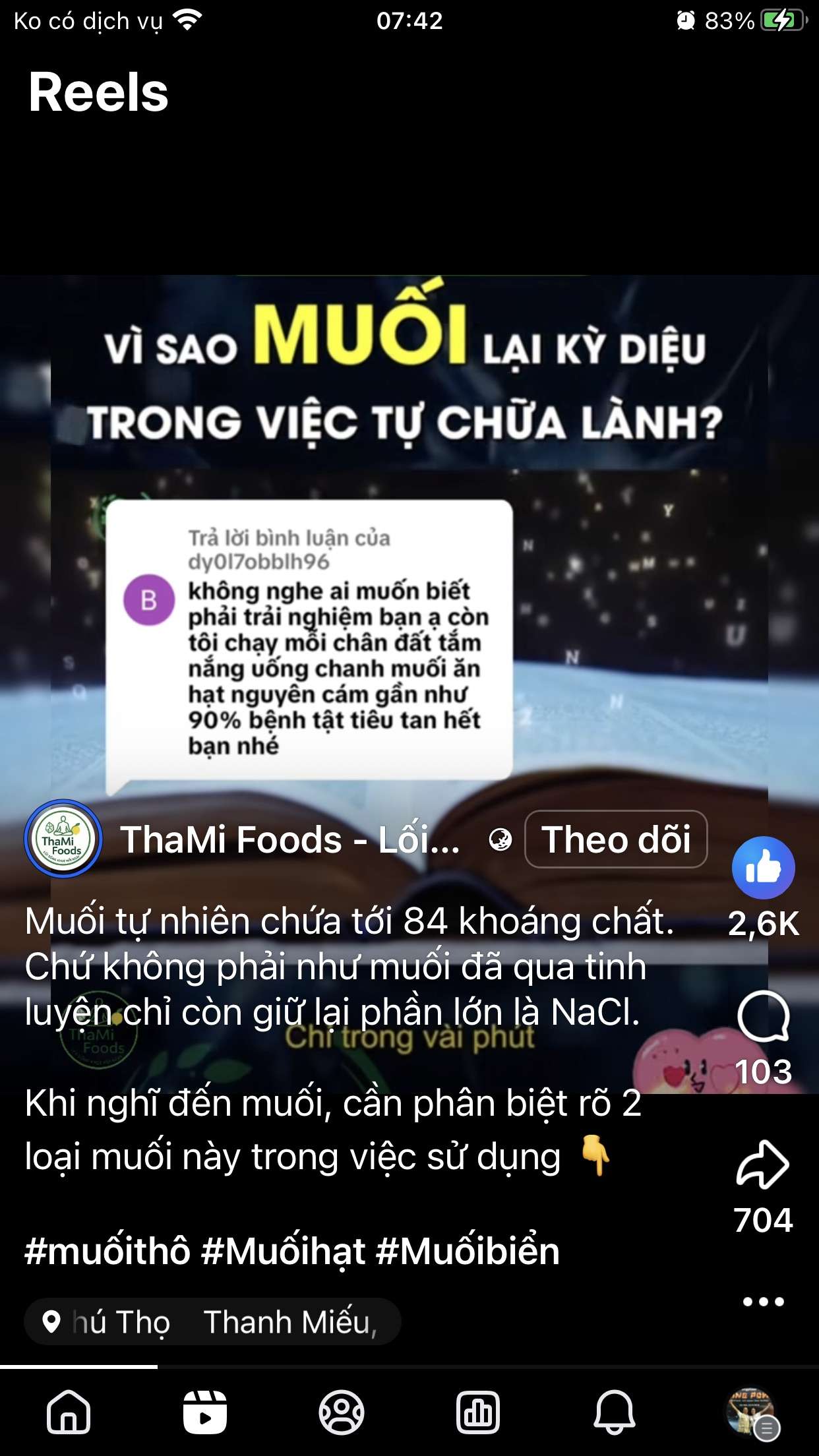Open the menu with profile avatar
This screenshot has height=1456, width=819.
click(x=751, y=1412)
